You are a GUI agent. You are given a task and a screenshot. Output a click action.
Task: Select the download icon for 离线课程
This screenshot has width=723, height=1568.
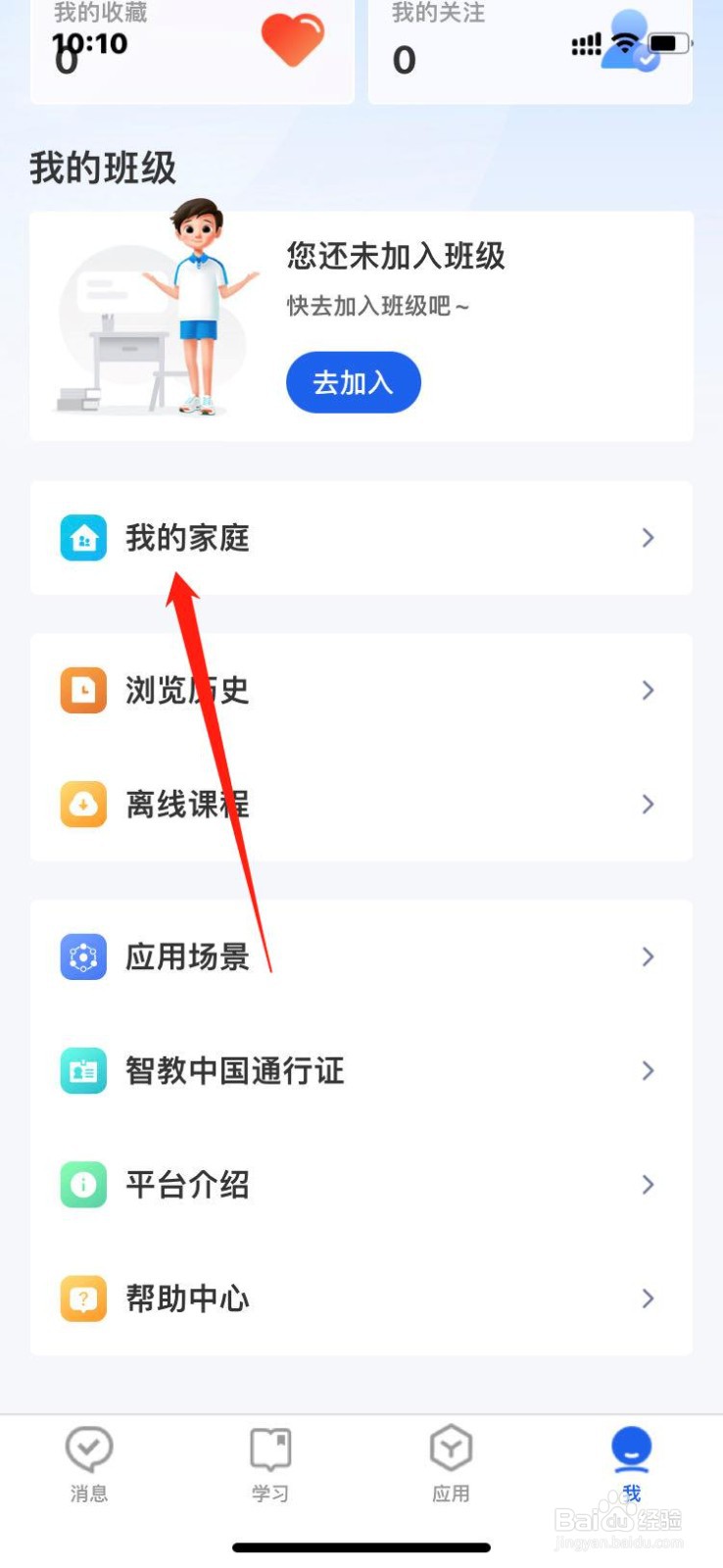coord(83,805)
